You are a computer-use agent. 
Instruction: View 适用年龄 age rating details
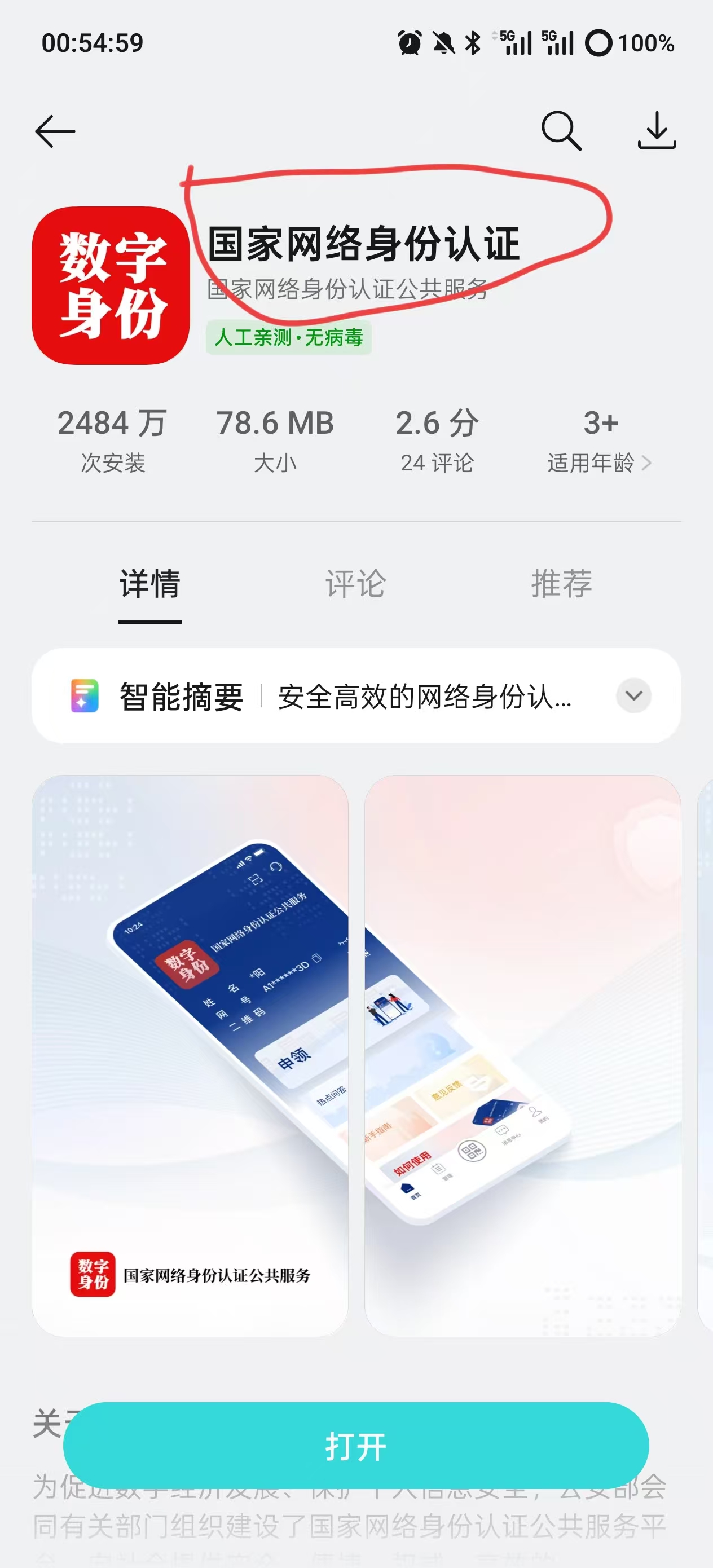600,441
